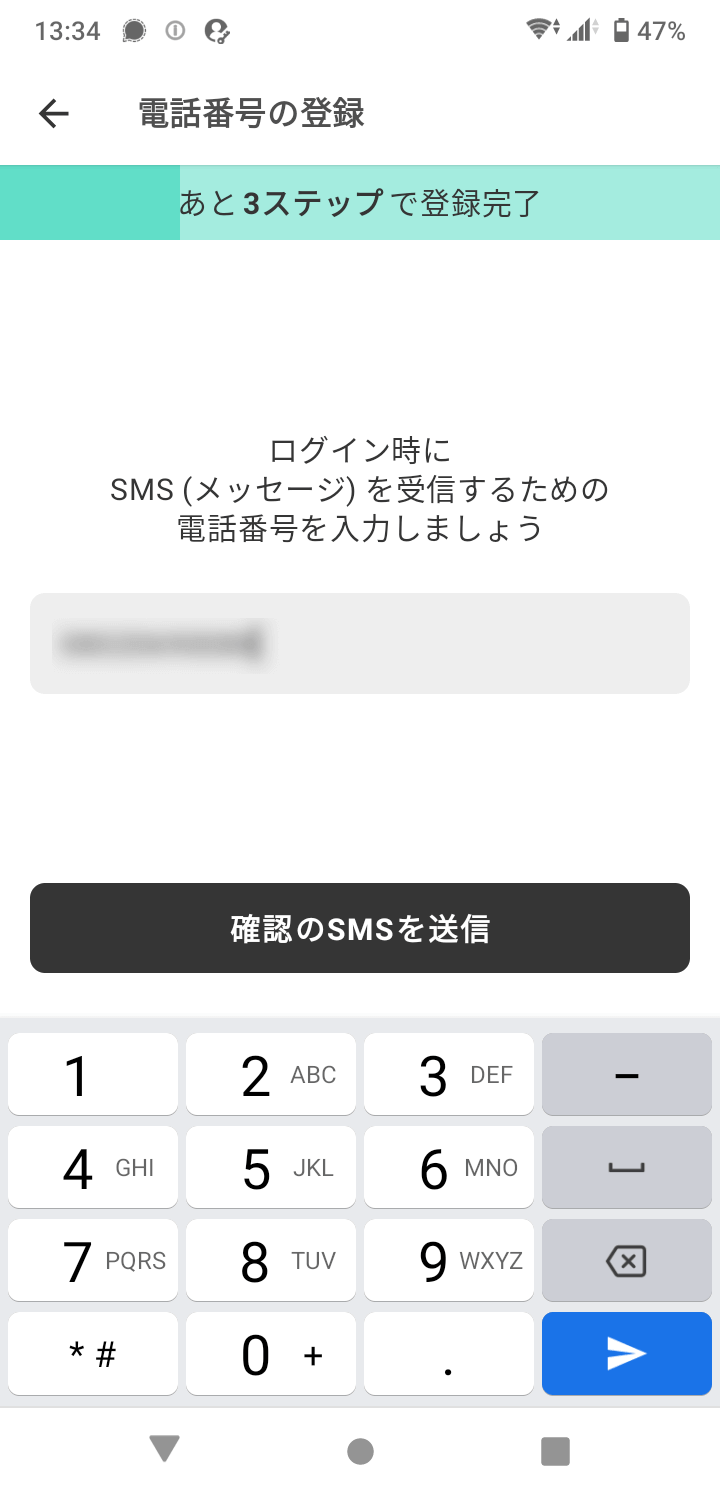The height and width of the screenshot is (1496, 720).
Task: Enter digit 5 on the keypad
Action: [271, 1167]
